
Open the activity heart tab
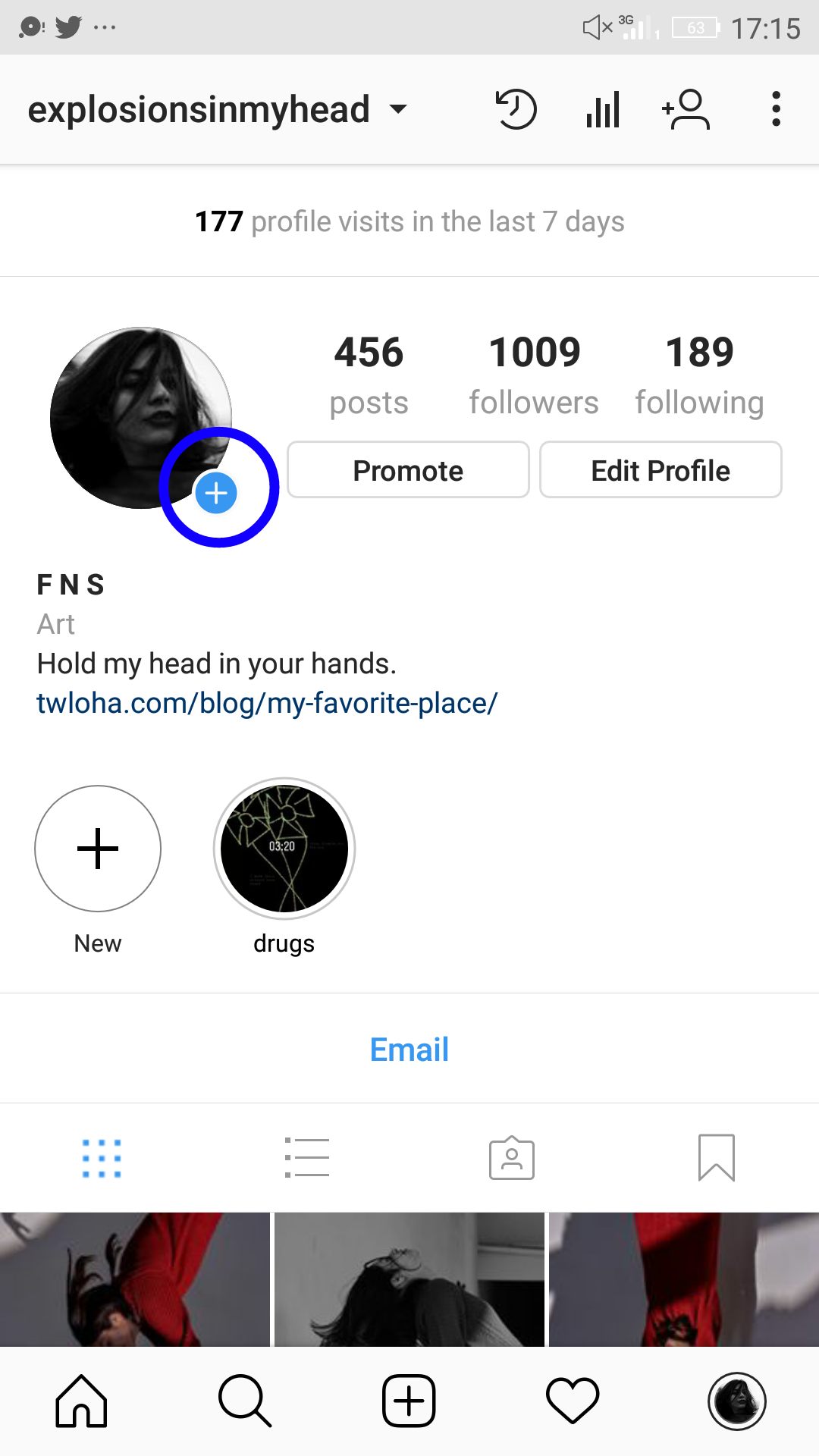[573, 1401]
